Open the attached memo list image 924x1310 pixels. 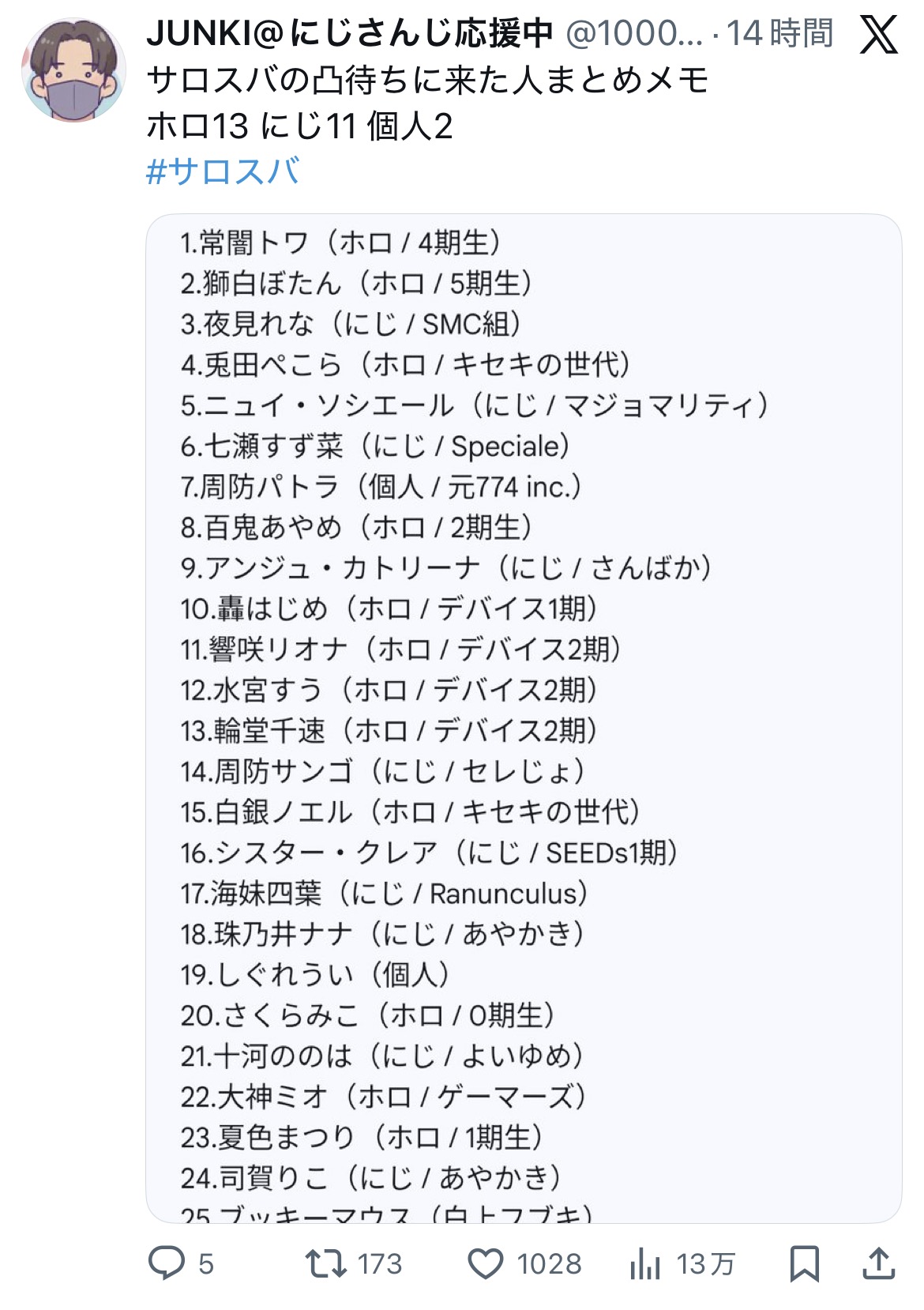524,718
